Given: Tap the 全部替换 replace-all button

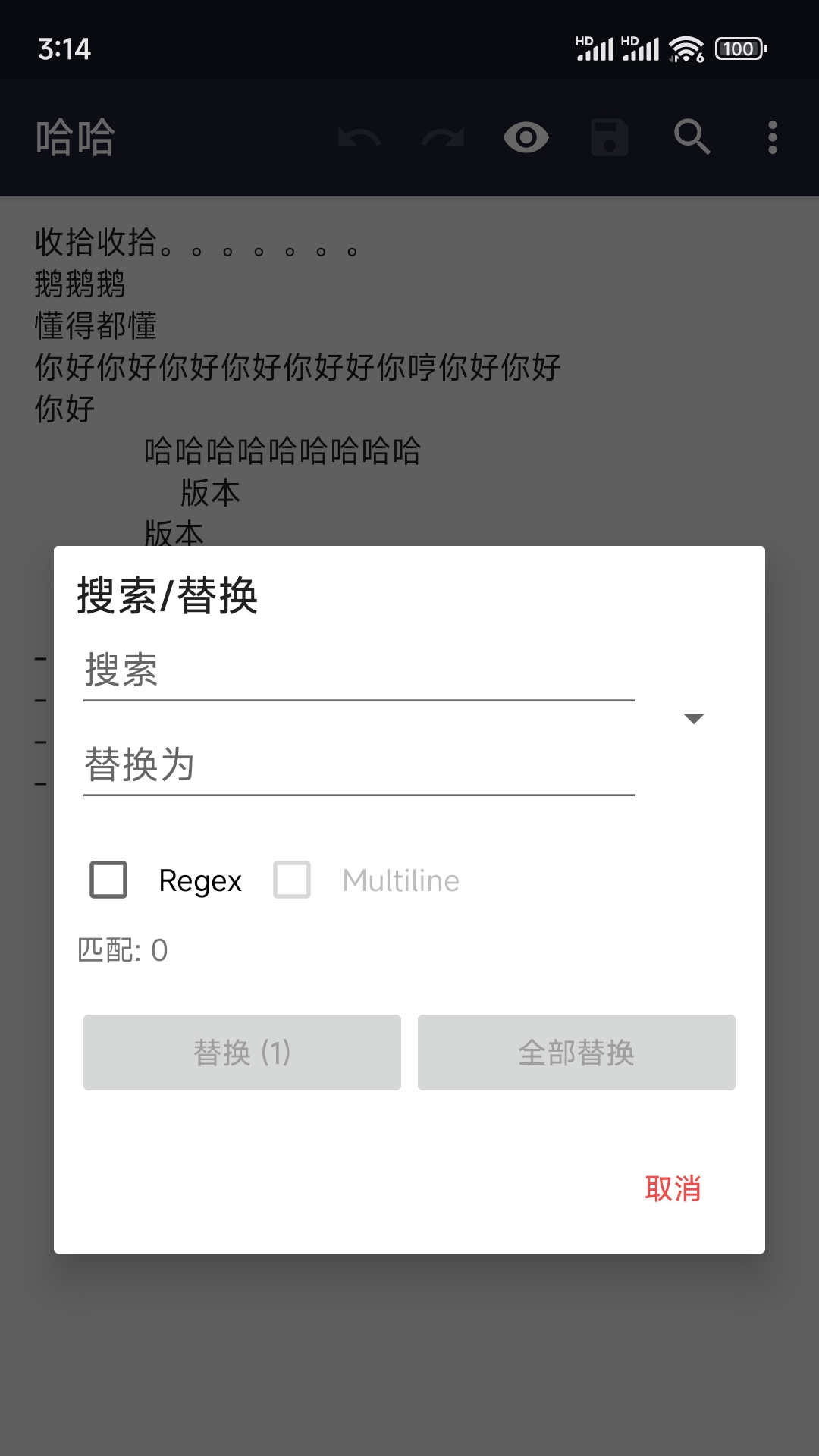Looking at the screenshot, I should pos(576,1053).
